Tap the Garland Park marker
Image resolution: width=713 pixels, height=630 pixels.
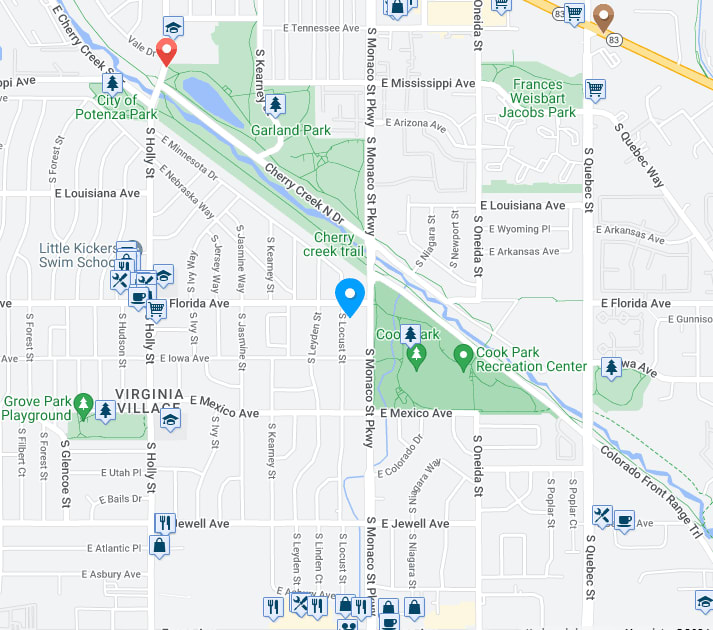[277, 104]
